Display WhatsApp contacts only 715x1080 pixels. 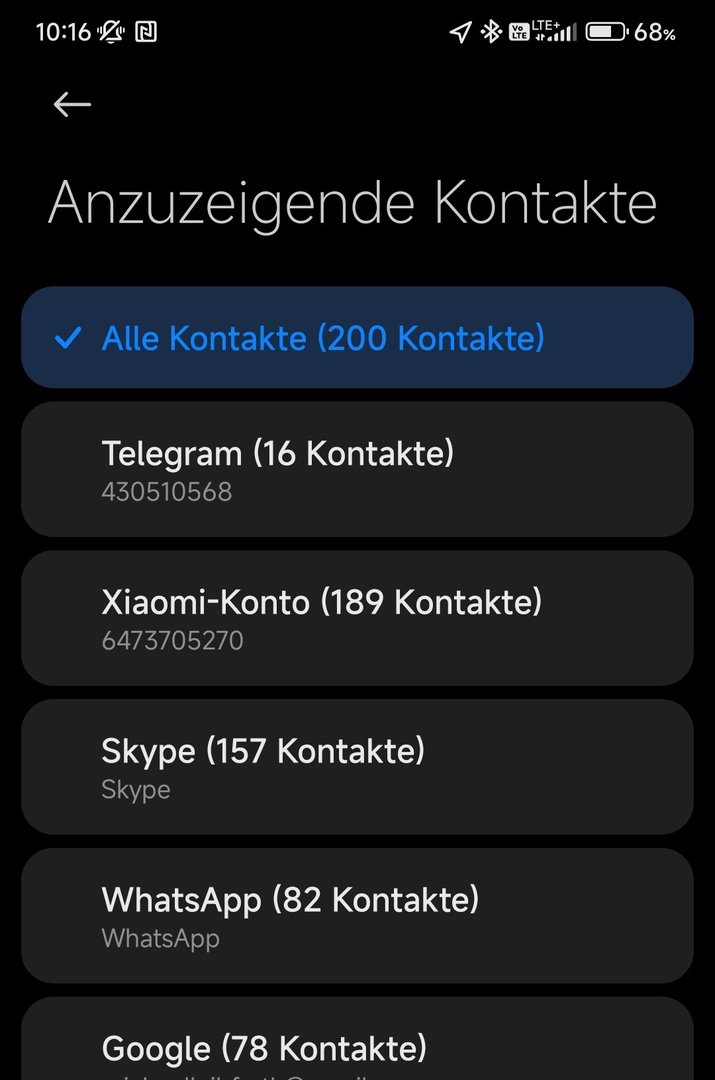pos(357,915)
